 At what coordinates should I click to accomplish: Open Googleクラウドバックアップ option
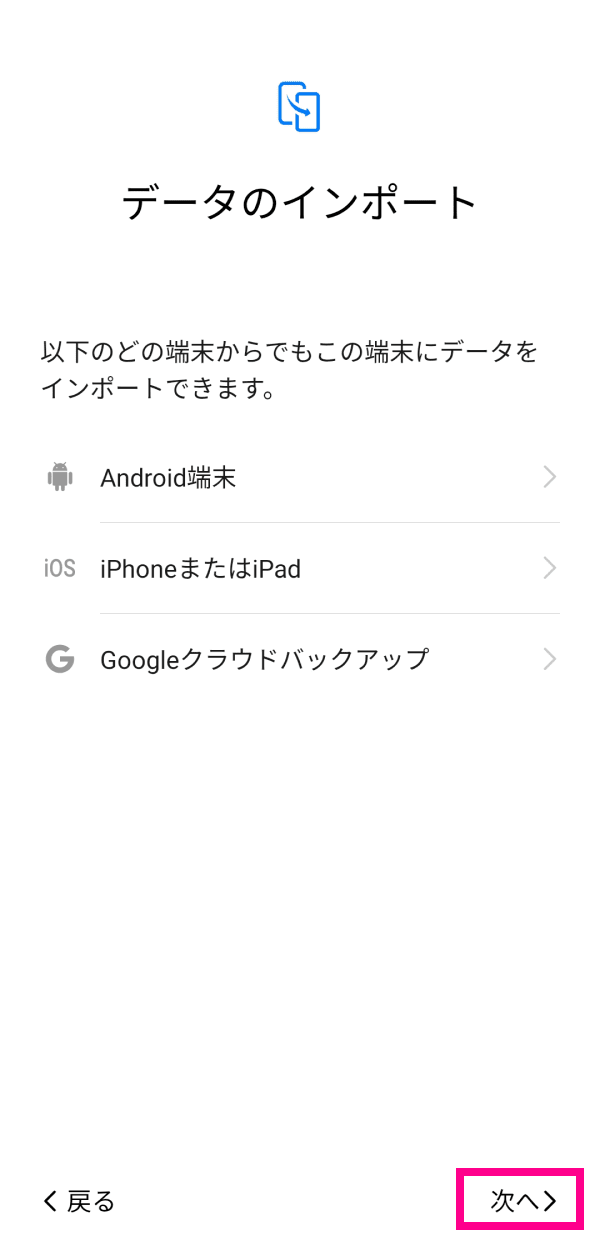pyautogui.click(x=300, y=659)
